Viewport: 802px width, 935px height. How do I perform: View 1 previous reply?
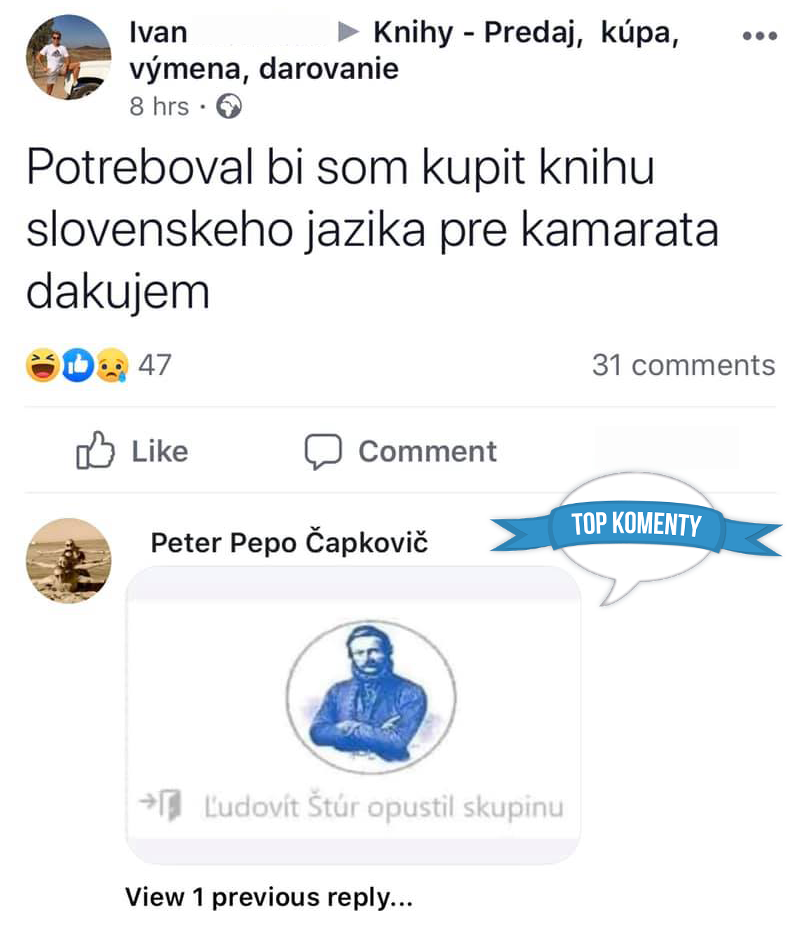[x=268, y=898]
